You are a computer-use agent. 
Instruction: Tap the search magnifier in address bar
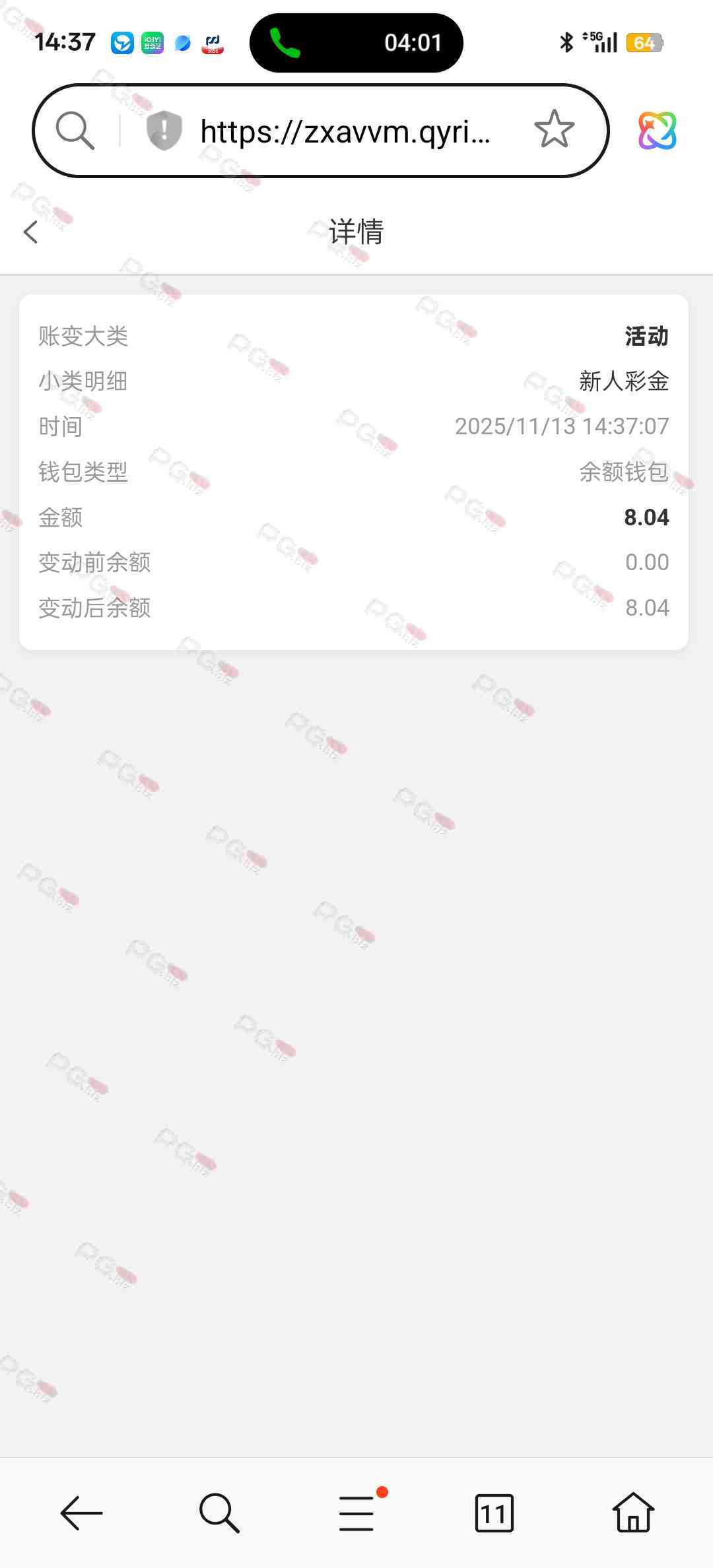(x=75, y=130)
